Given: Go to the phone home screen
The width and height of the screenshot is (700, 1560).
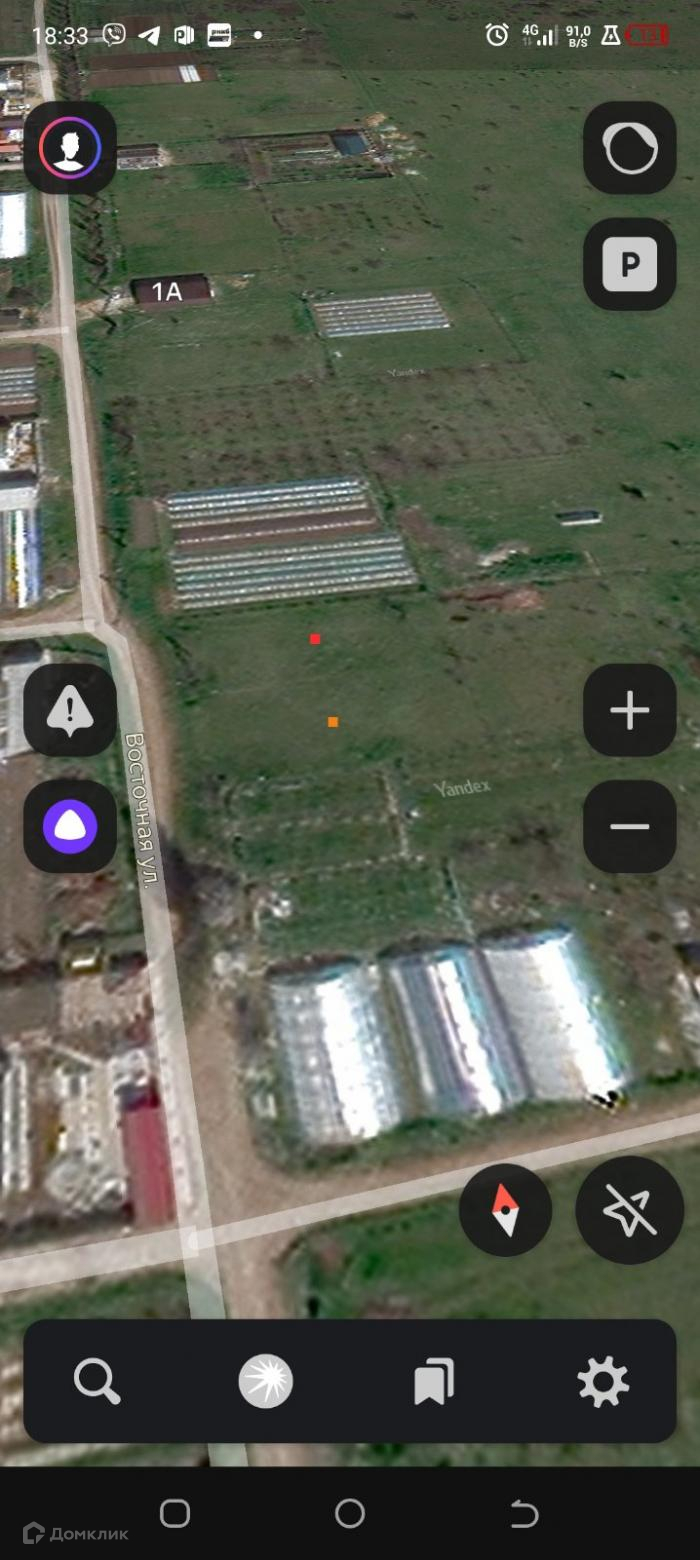Looking at the screenshot, I should pos(350,1514).
